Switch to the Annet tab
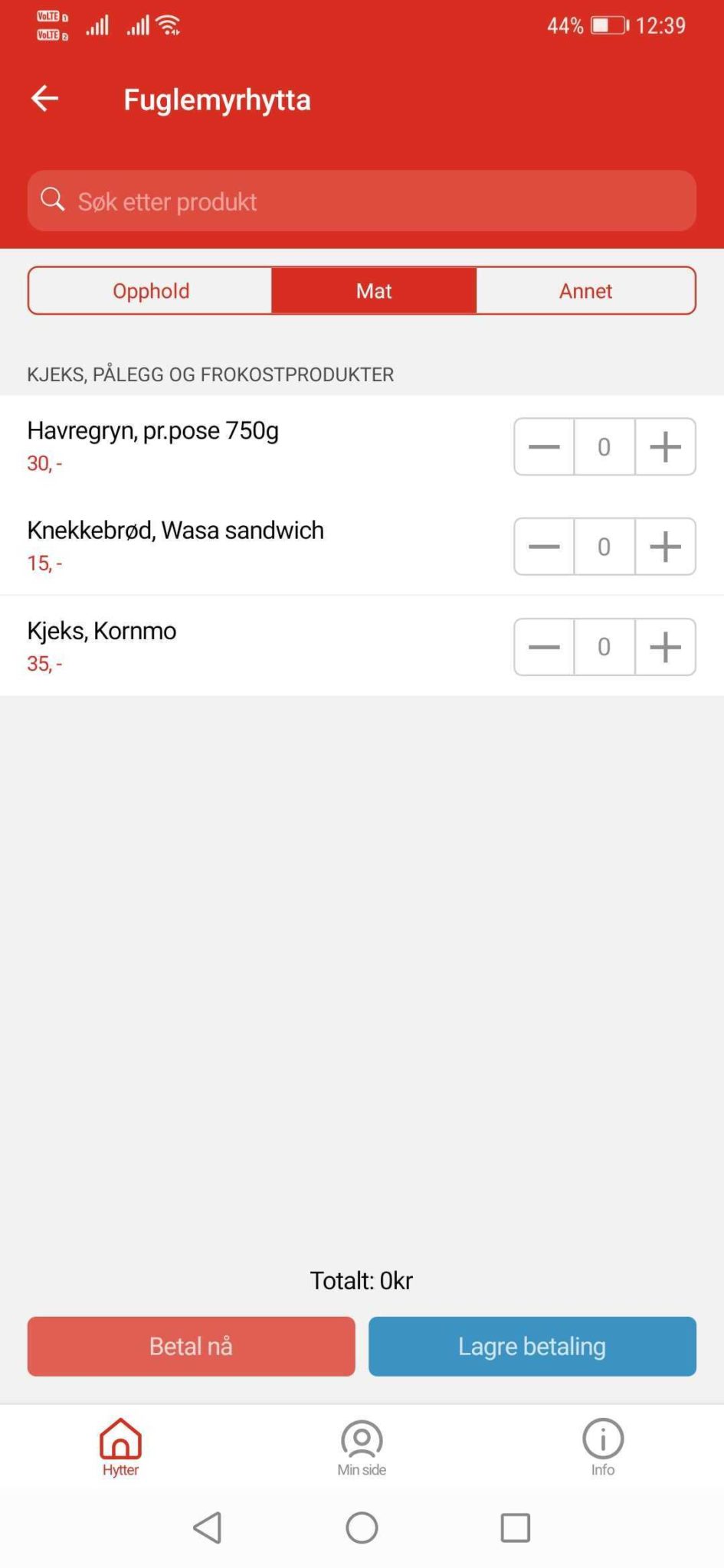 pos(586,290)
